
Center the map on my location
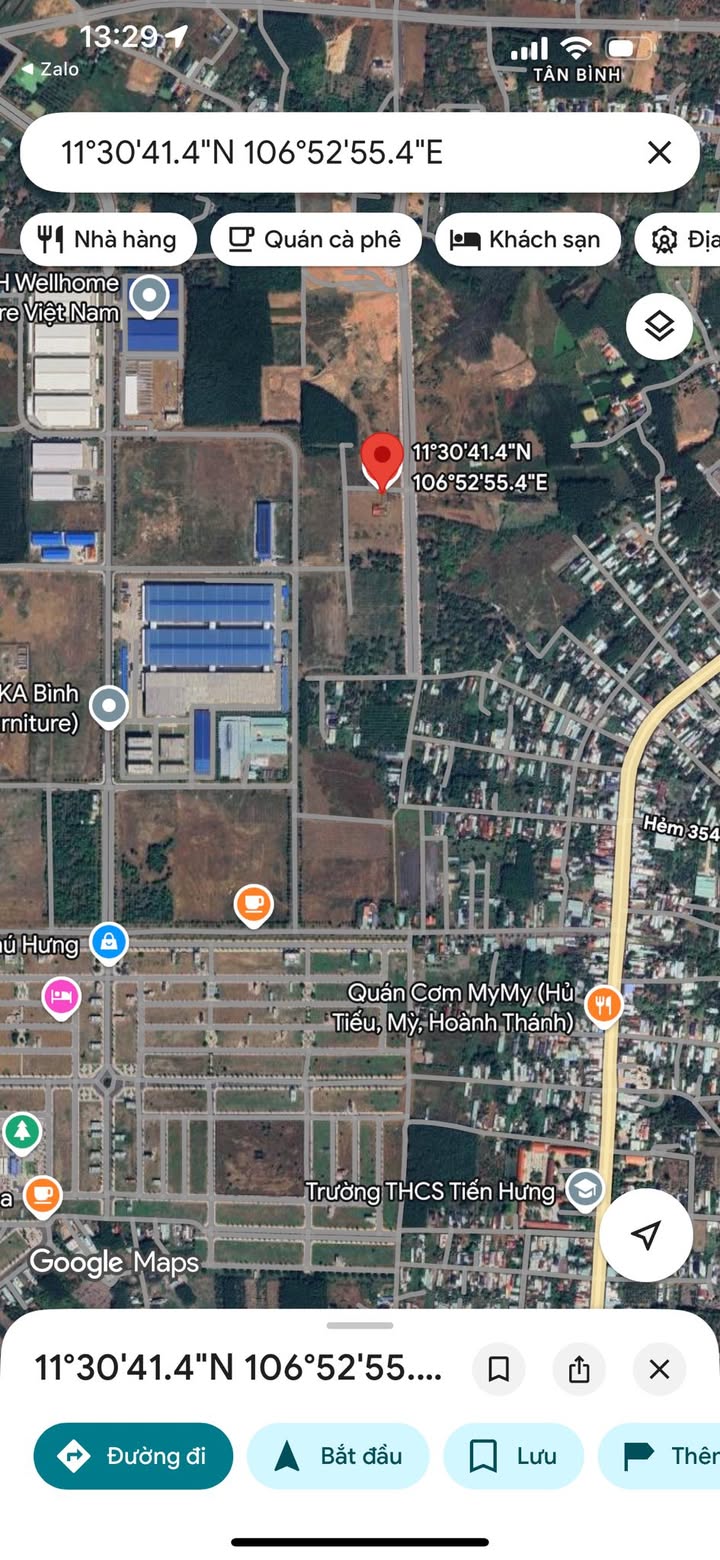(646, 1234)
